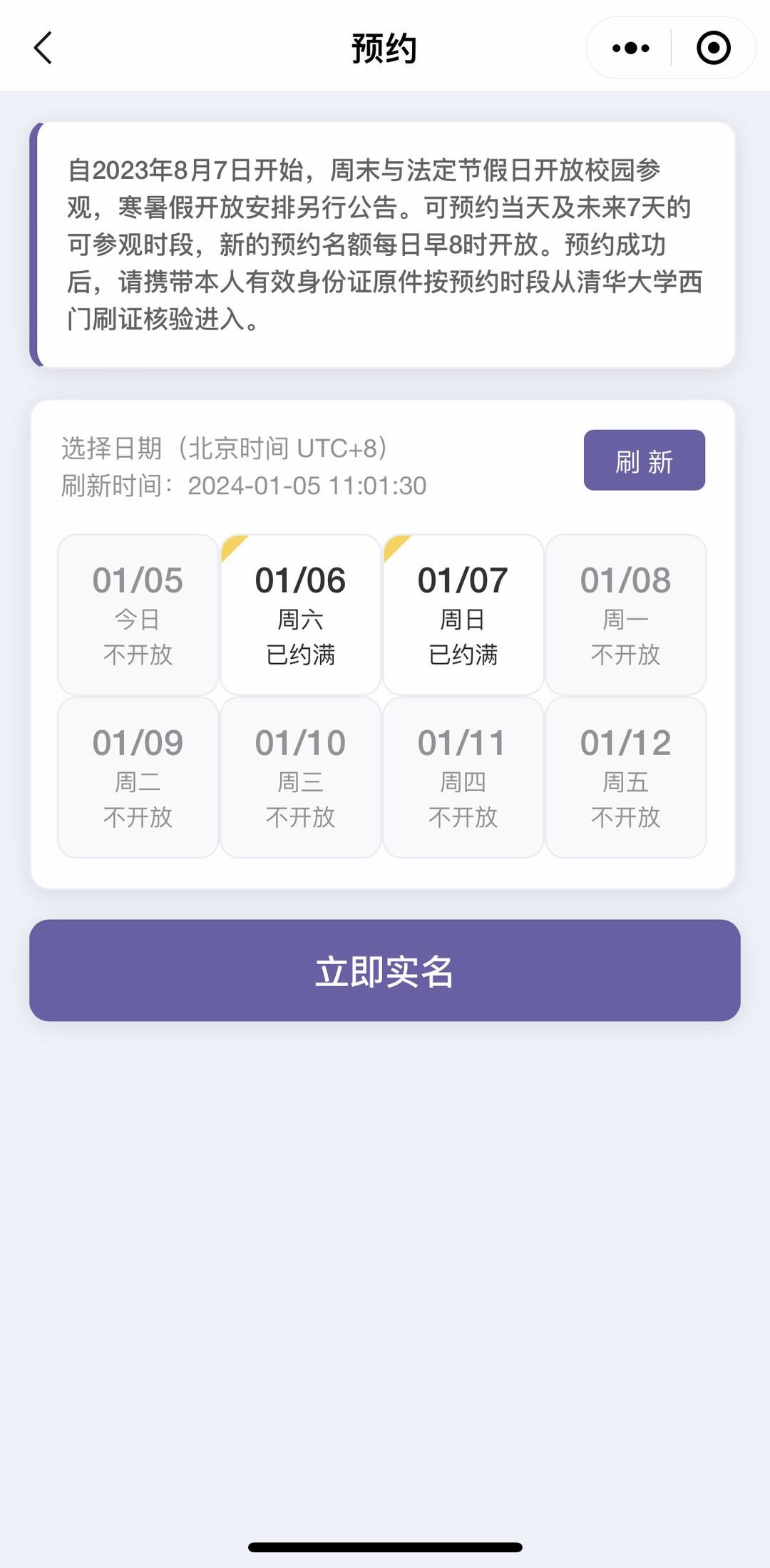770x1568 pixels.
Task: Select the 01/11 周四 date card
Action: (463, 777)
